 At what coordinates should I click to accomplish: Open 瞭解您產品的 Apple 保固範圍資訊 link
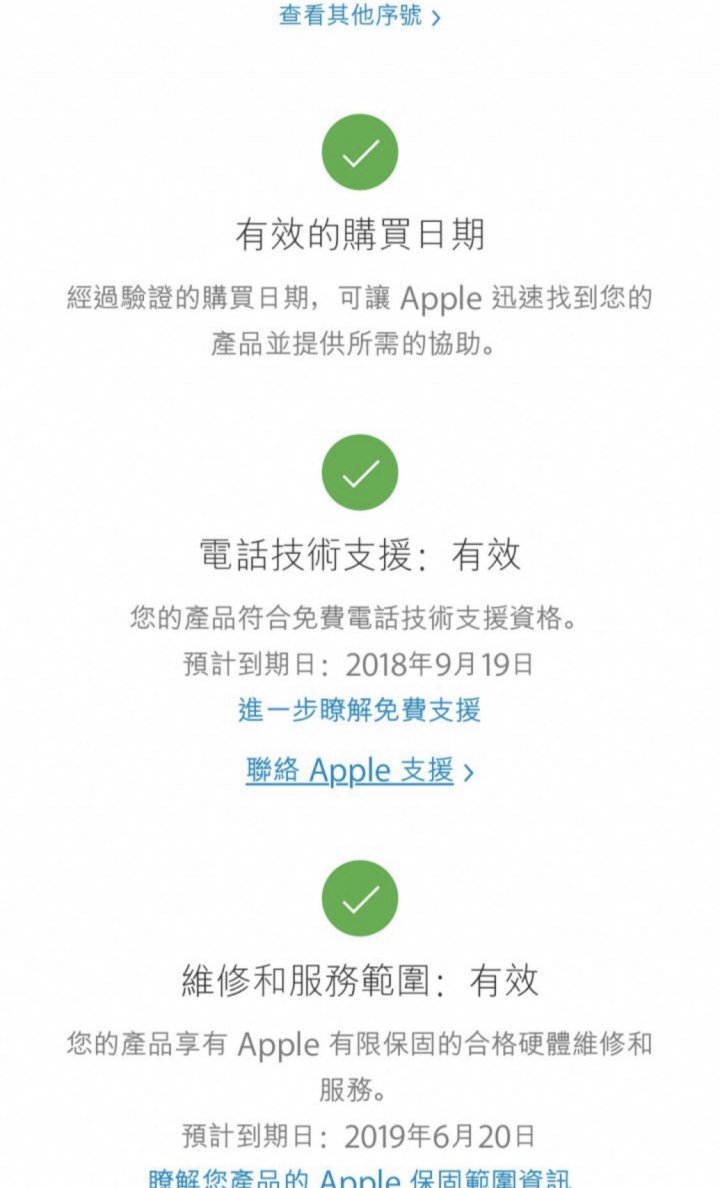click(359, 1178)
